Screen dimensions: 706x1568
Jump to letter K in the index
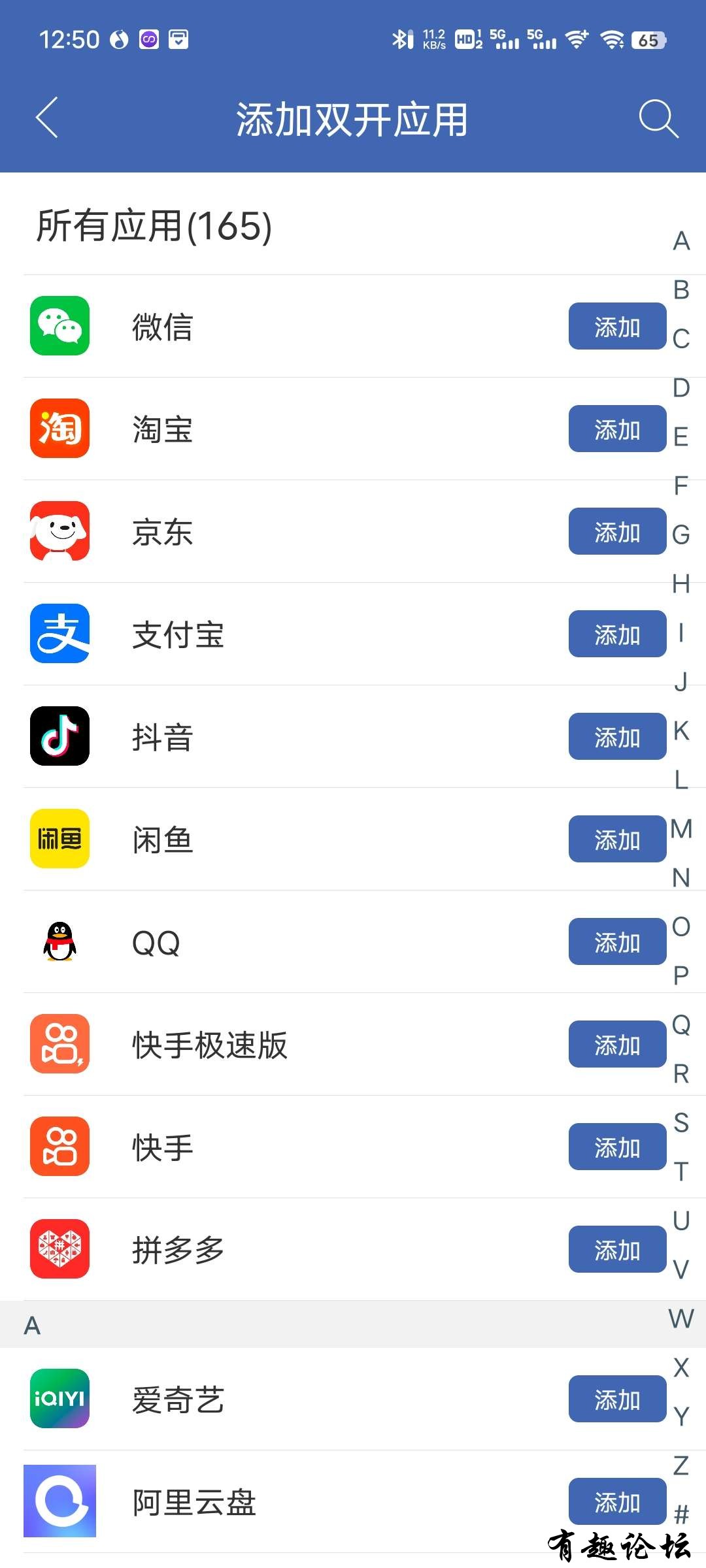click(x=681, y=731)
